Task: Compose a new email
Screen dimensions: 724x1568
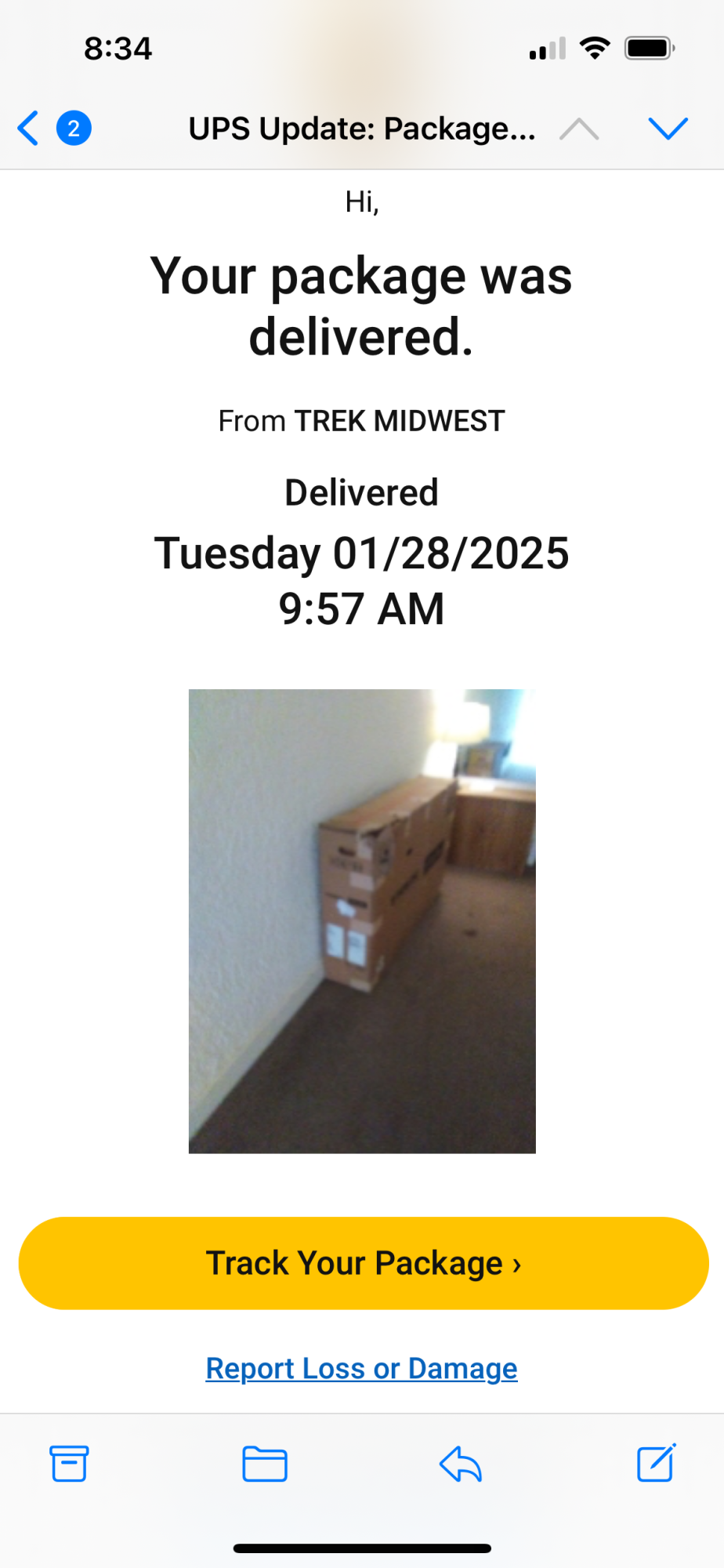Action: click(x=656, y=1463)
